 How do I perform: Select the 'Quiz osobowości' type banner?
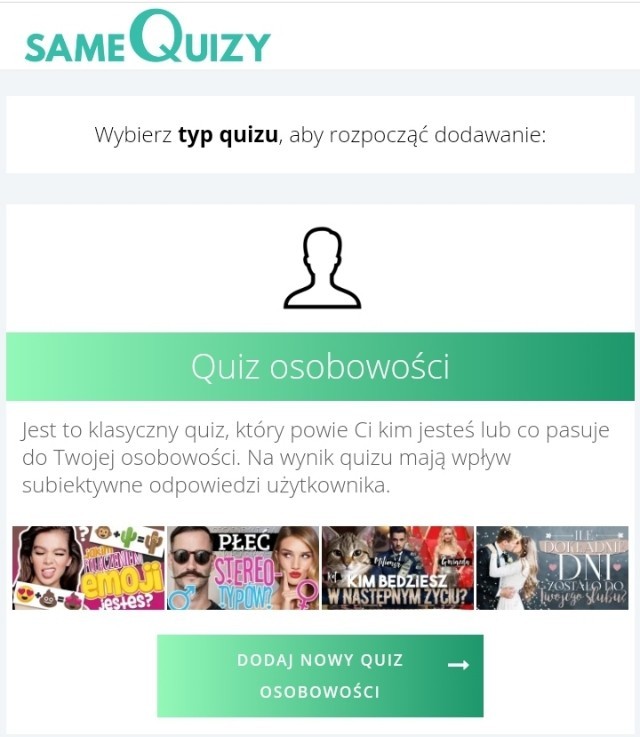point(320,367)
